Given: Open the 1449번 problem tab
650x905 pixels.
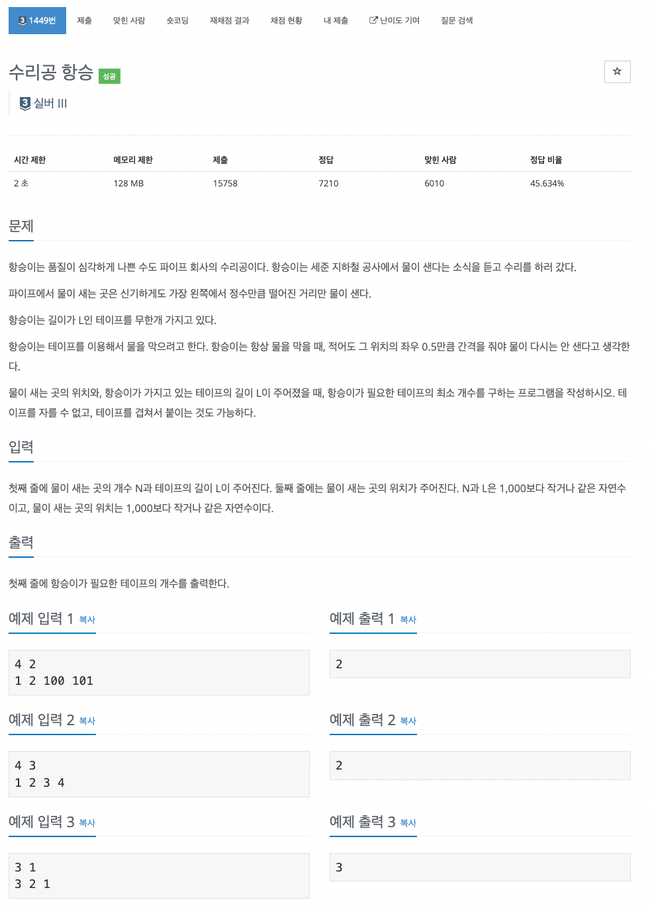Looking at the screenshot, I should coord(37,20).
